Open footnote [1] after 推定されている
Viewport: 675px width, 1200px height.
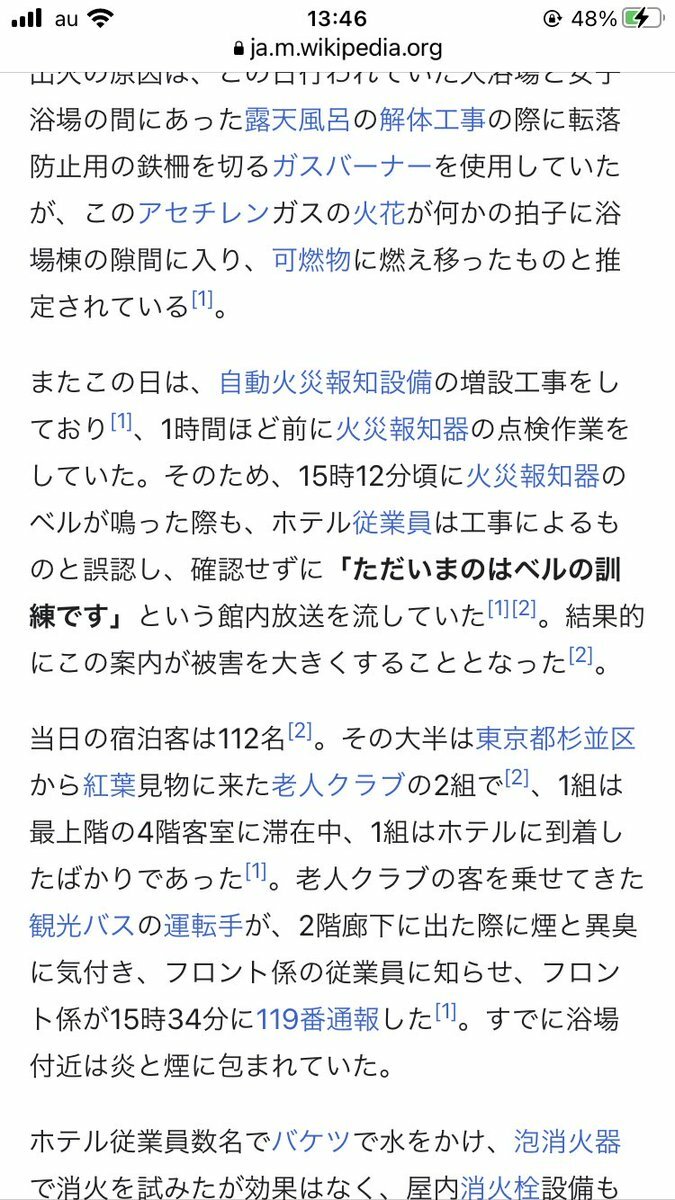point(202,300)
